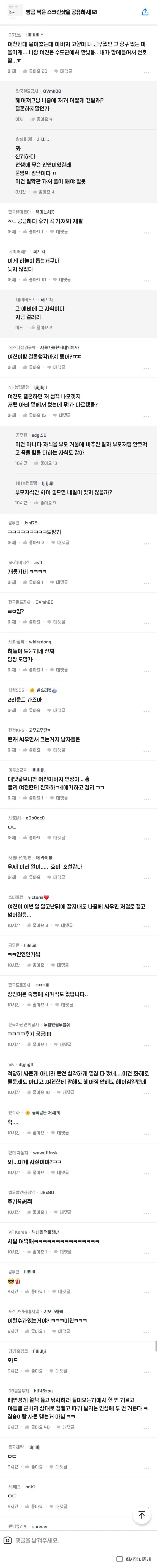Share this post via top share icon
The width and height of the screenshot is (157, 1568).
(x=145, y=12)
